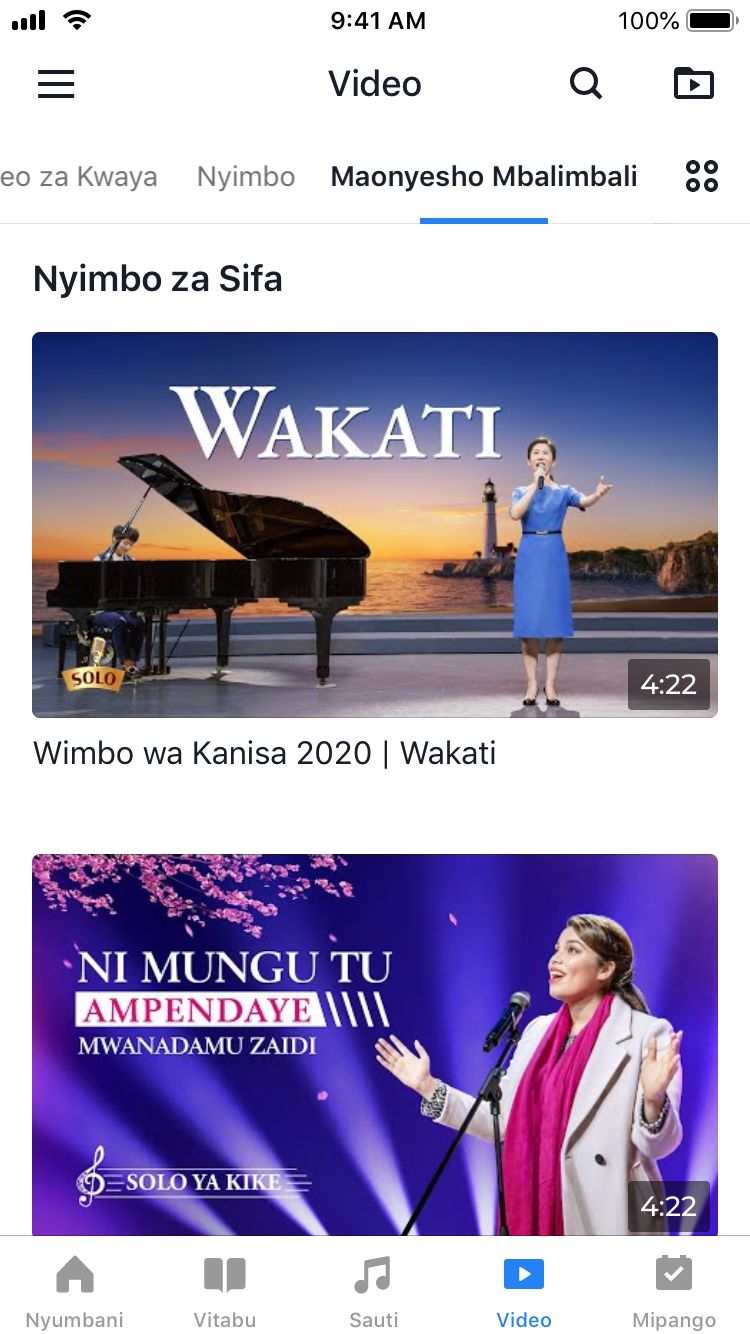Select the Maonyesho Mbalimbali tab
Viewport: 750px width, 1334px height.
(484, 177)
